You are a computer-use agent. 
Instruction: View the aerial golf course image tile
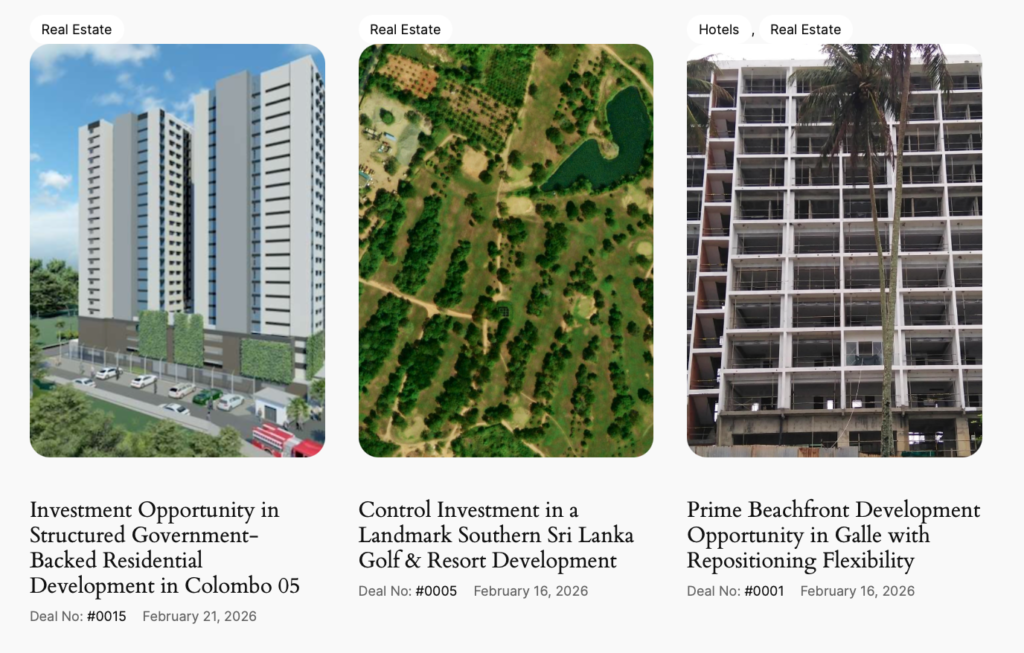(x=505, y=250)
